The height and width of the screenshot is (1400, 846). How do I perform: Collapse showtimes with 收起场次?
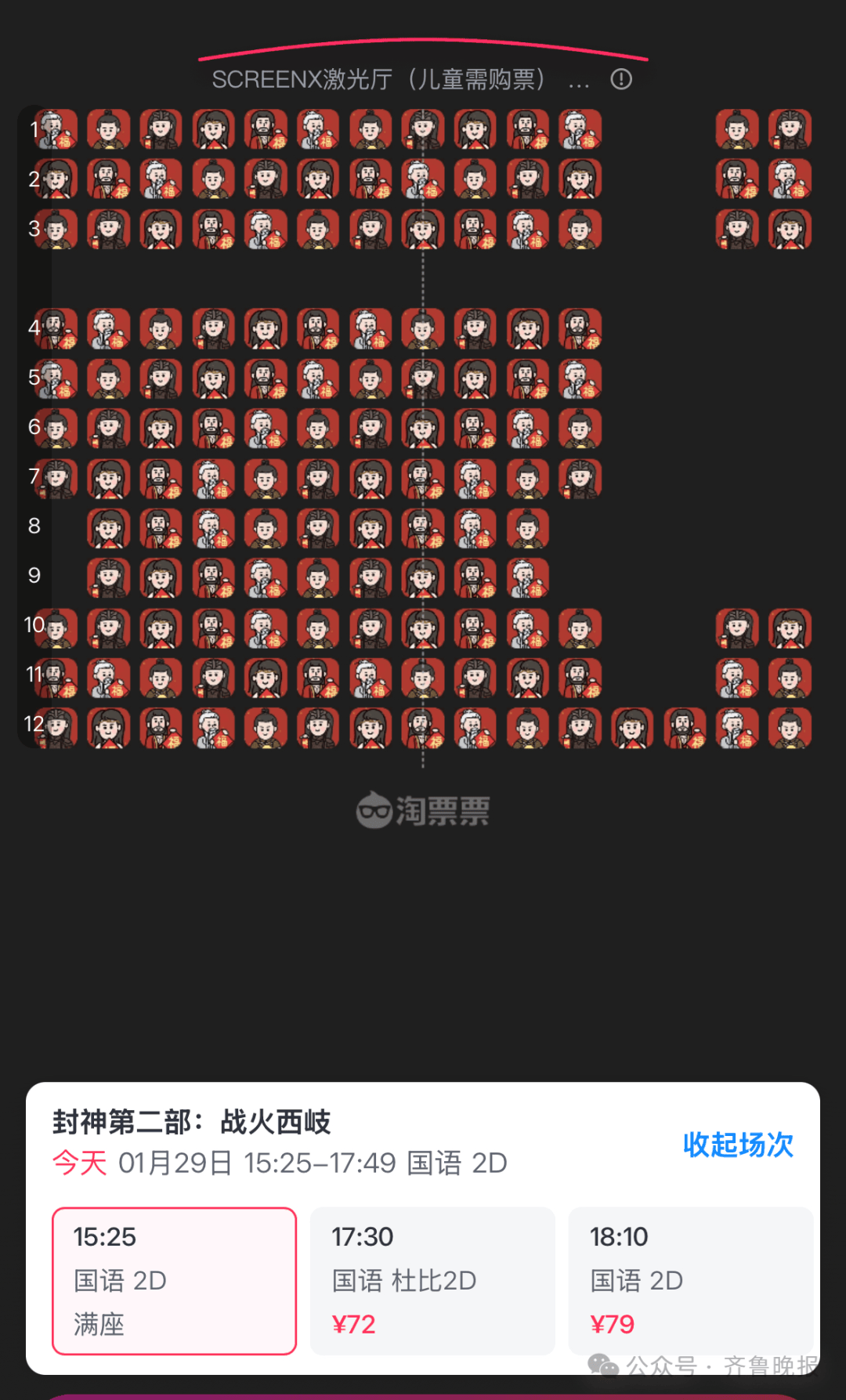(737, 1145)
